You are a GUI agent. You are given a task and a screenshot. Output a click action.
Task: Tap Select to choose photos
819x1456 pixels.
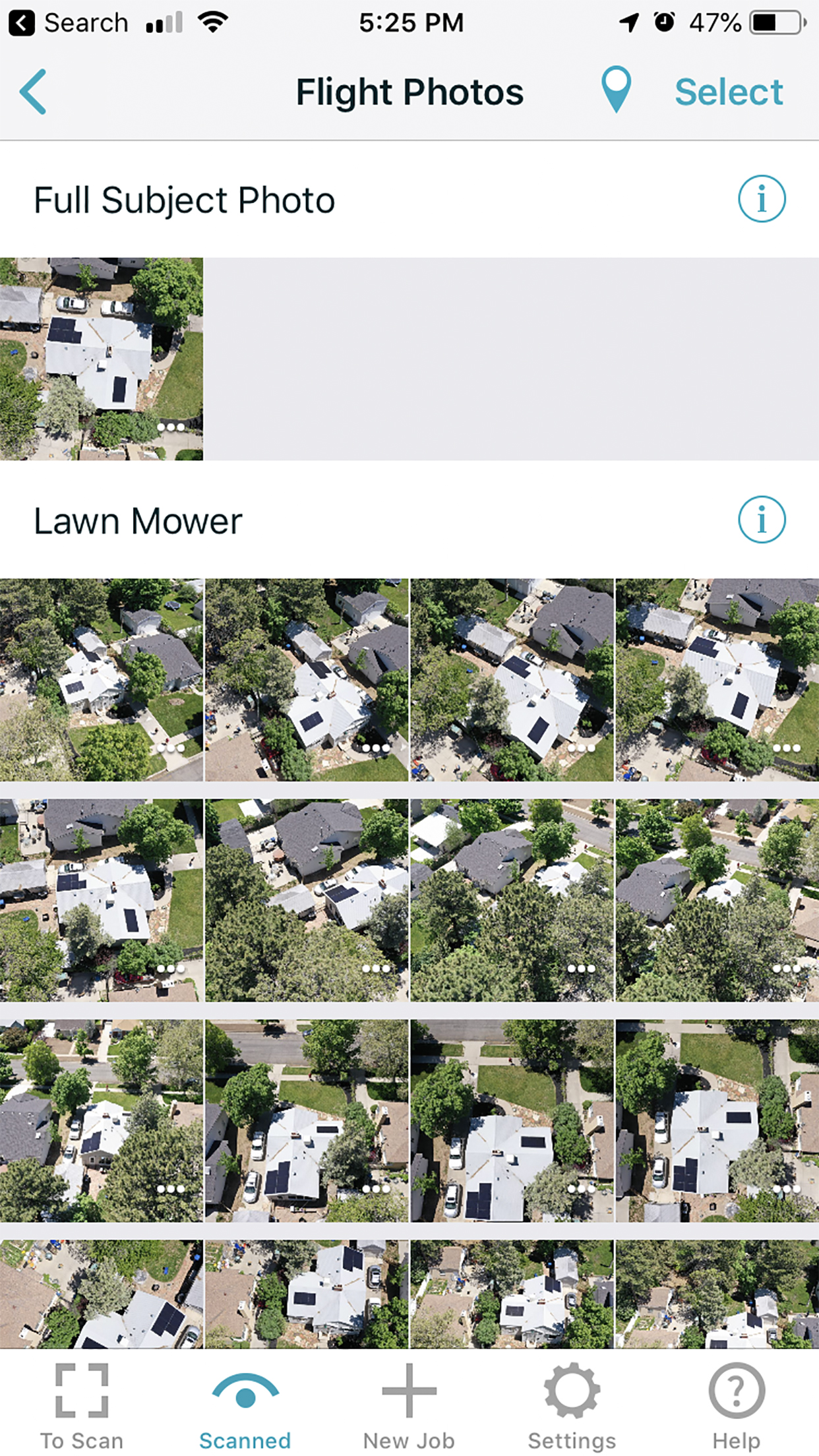click(x=729, y=92)
